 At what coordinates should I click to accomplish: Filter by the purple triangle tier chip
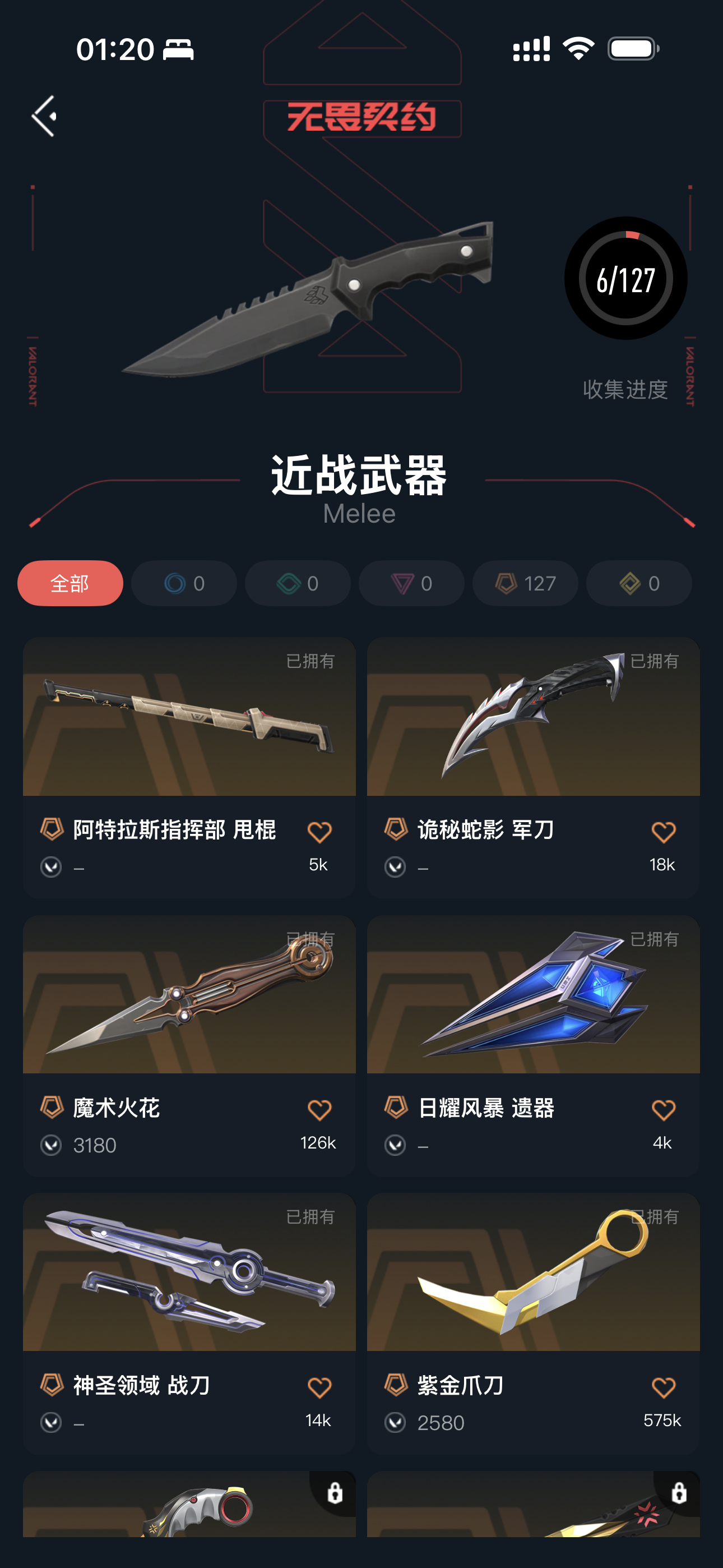point(411,583)
